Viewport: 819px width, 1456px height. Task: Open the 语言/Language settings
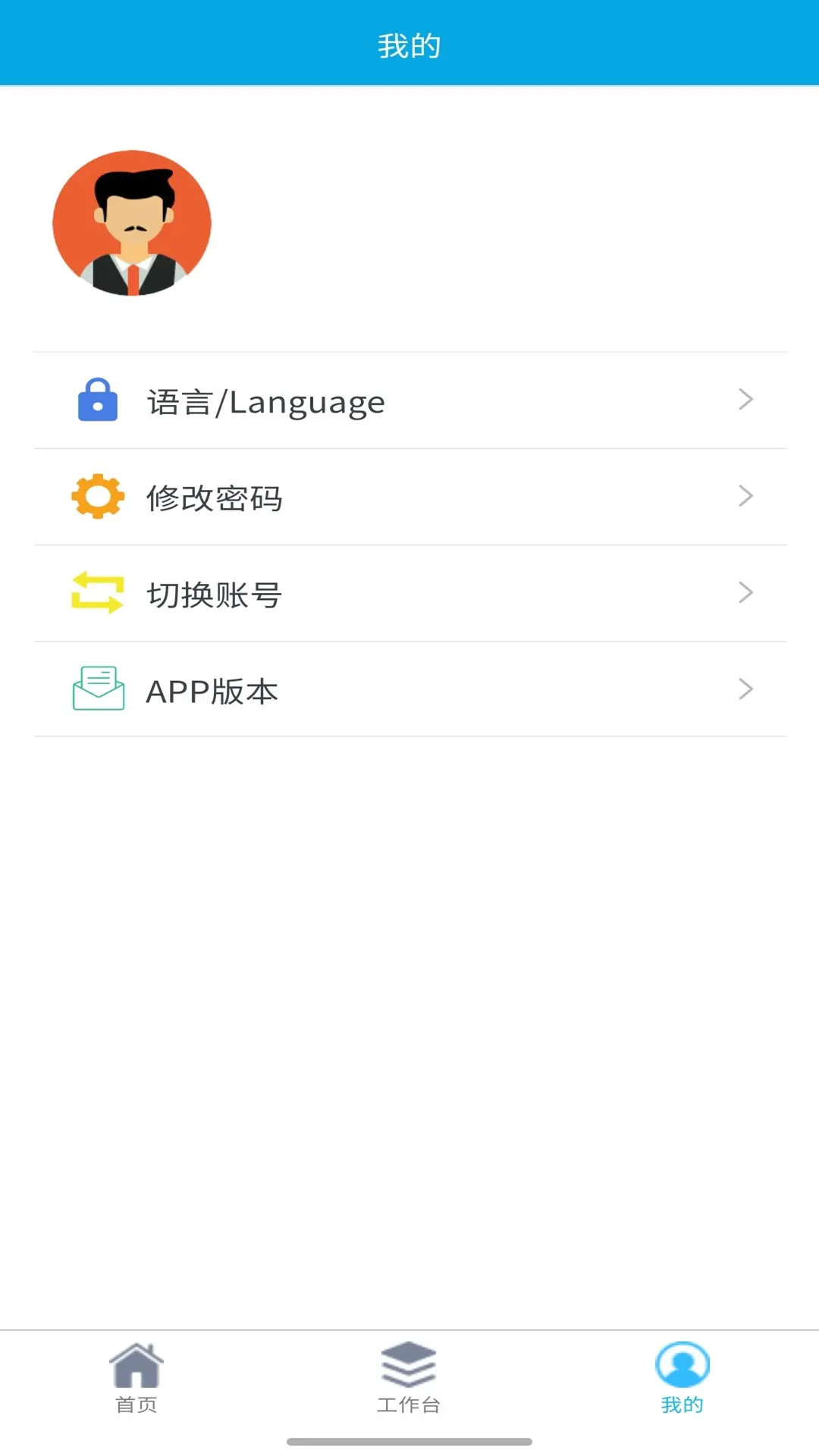click(x=265, y=400)
